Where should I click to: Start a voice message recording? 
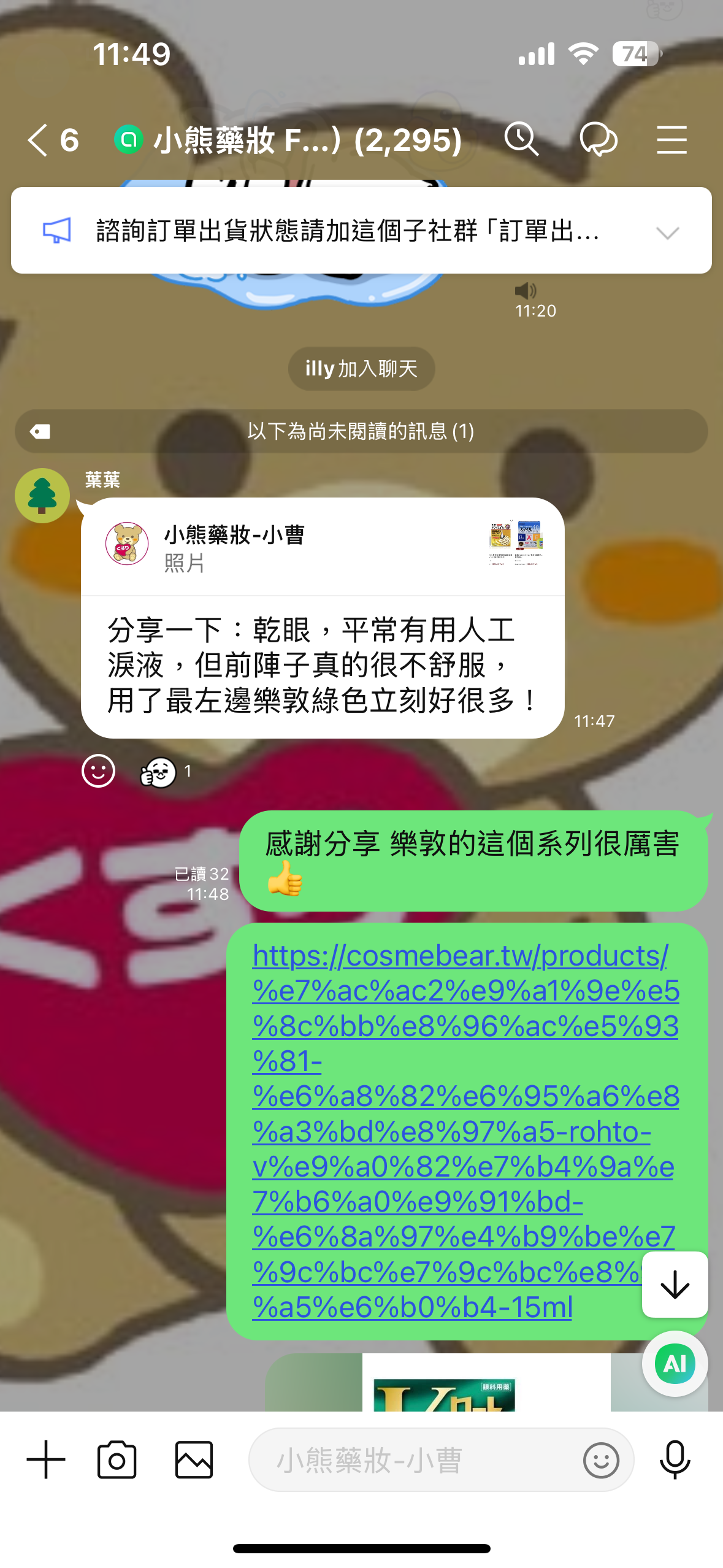pos(675,1459)
